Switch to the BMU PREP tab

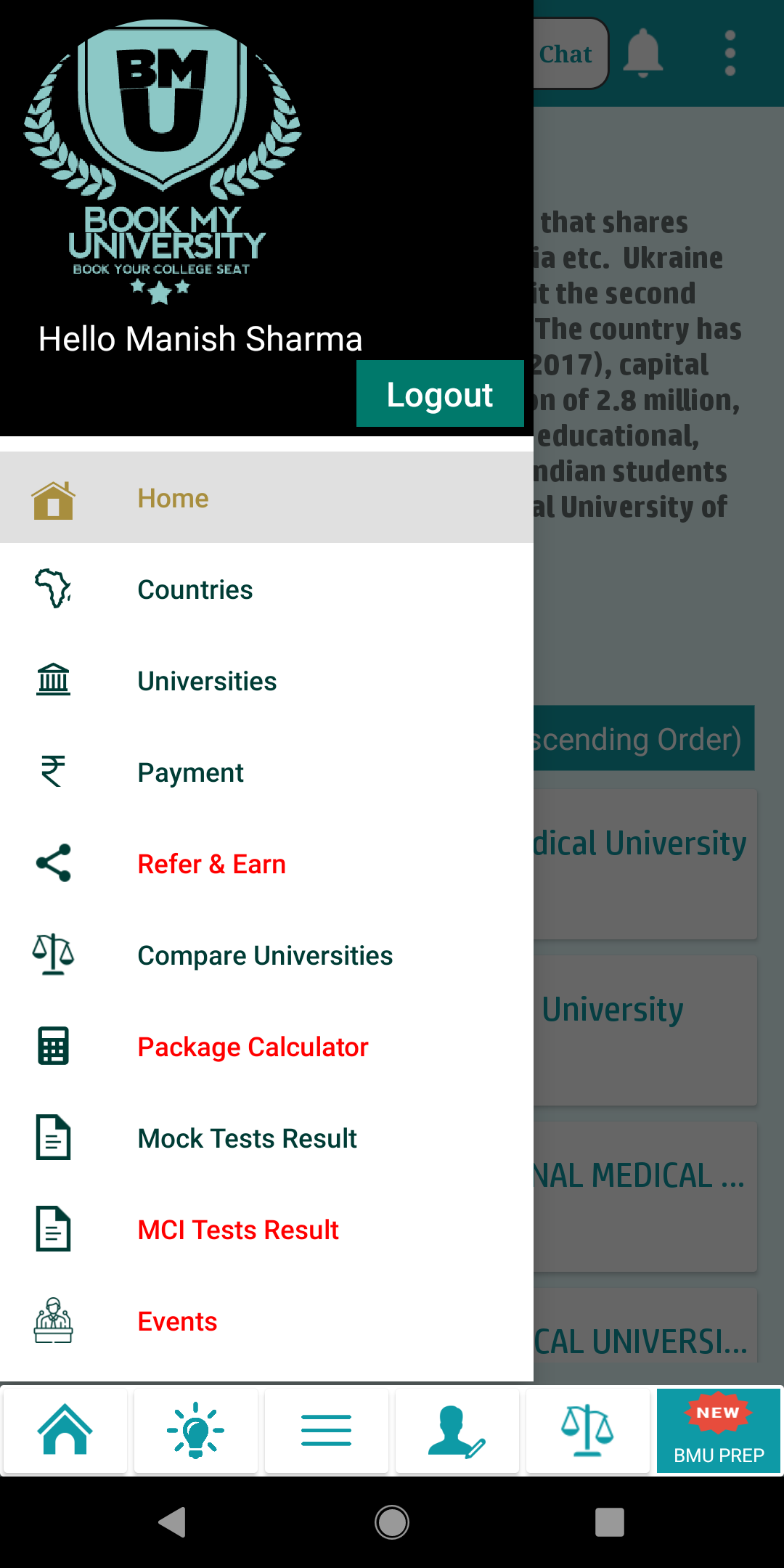click(719, 1431)
